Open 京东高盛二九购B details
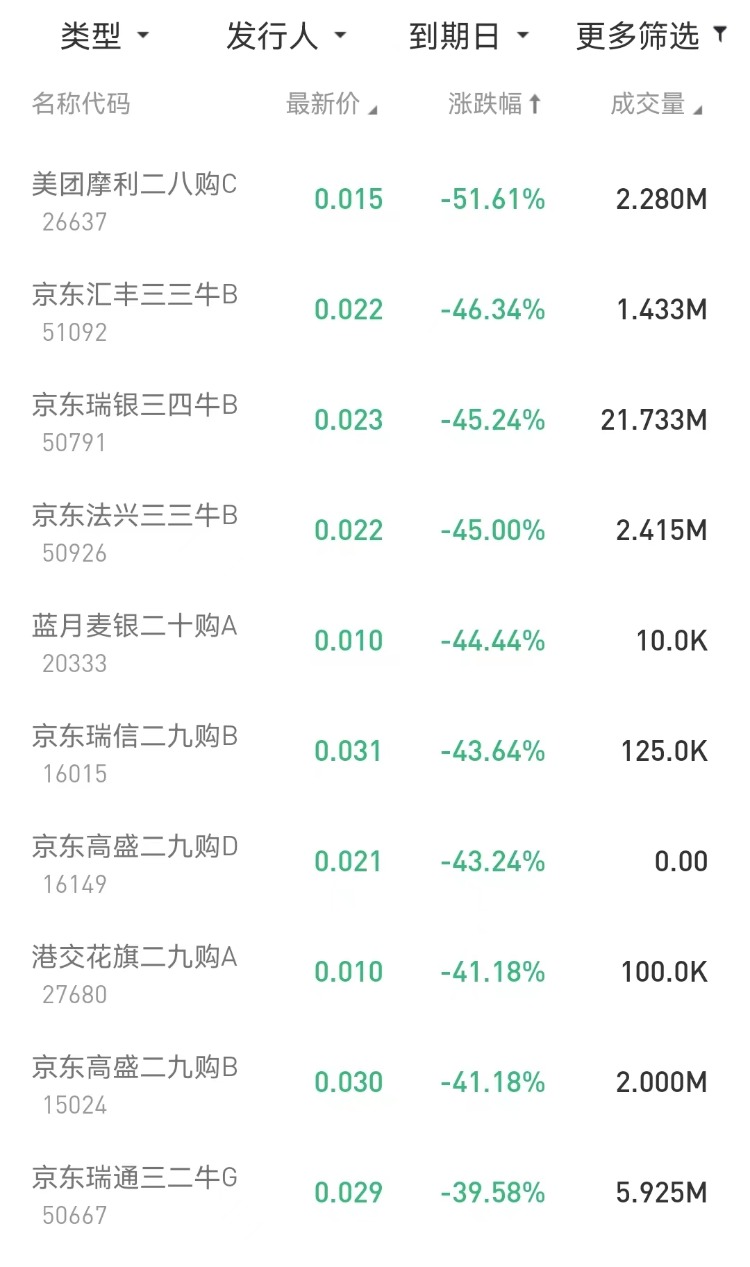Screen dimensions: 750x1267 (135, 1083)
